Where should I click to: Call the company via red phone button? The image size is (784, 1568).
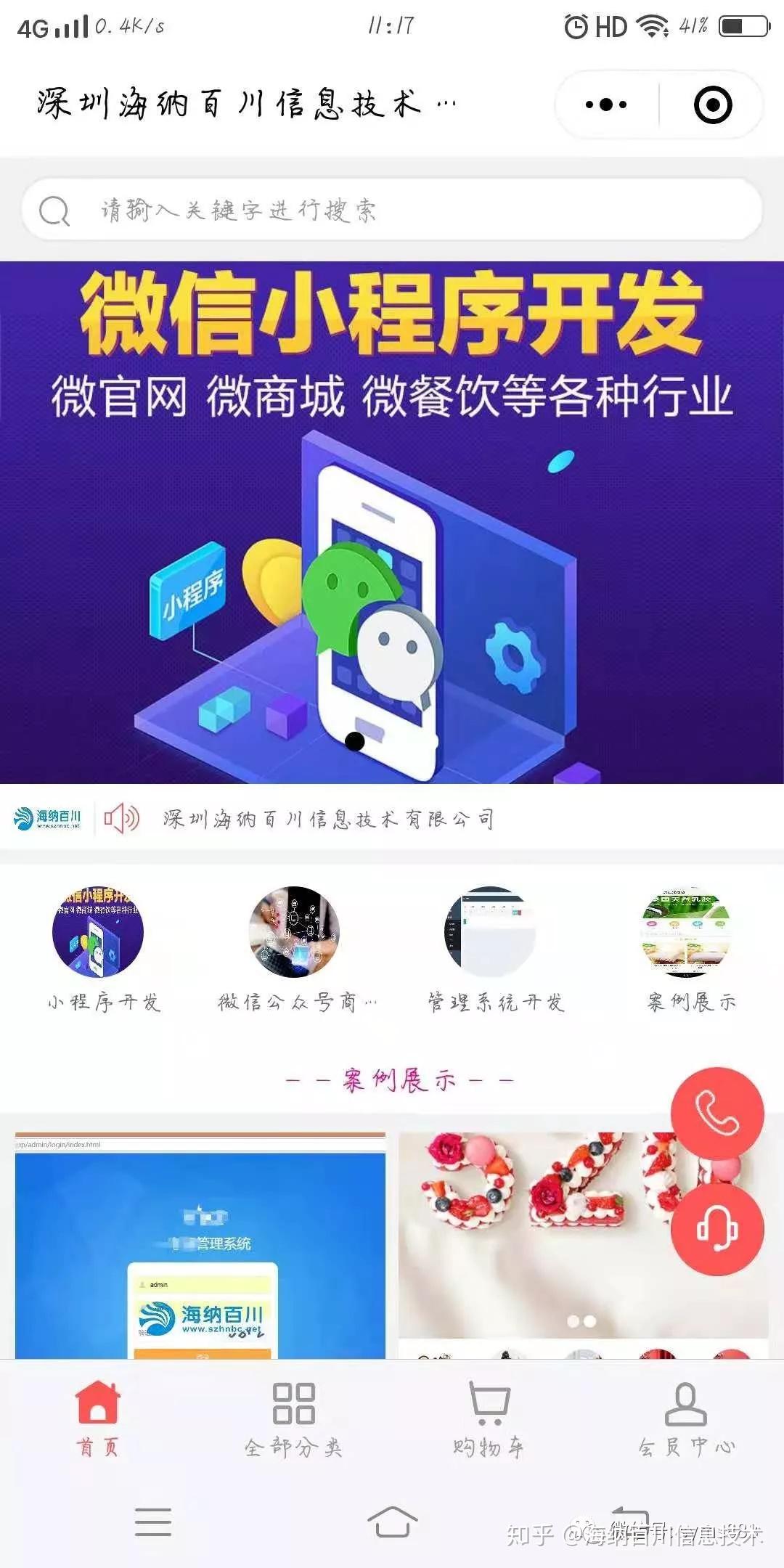click(717, 1114)
